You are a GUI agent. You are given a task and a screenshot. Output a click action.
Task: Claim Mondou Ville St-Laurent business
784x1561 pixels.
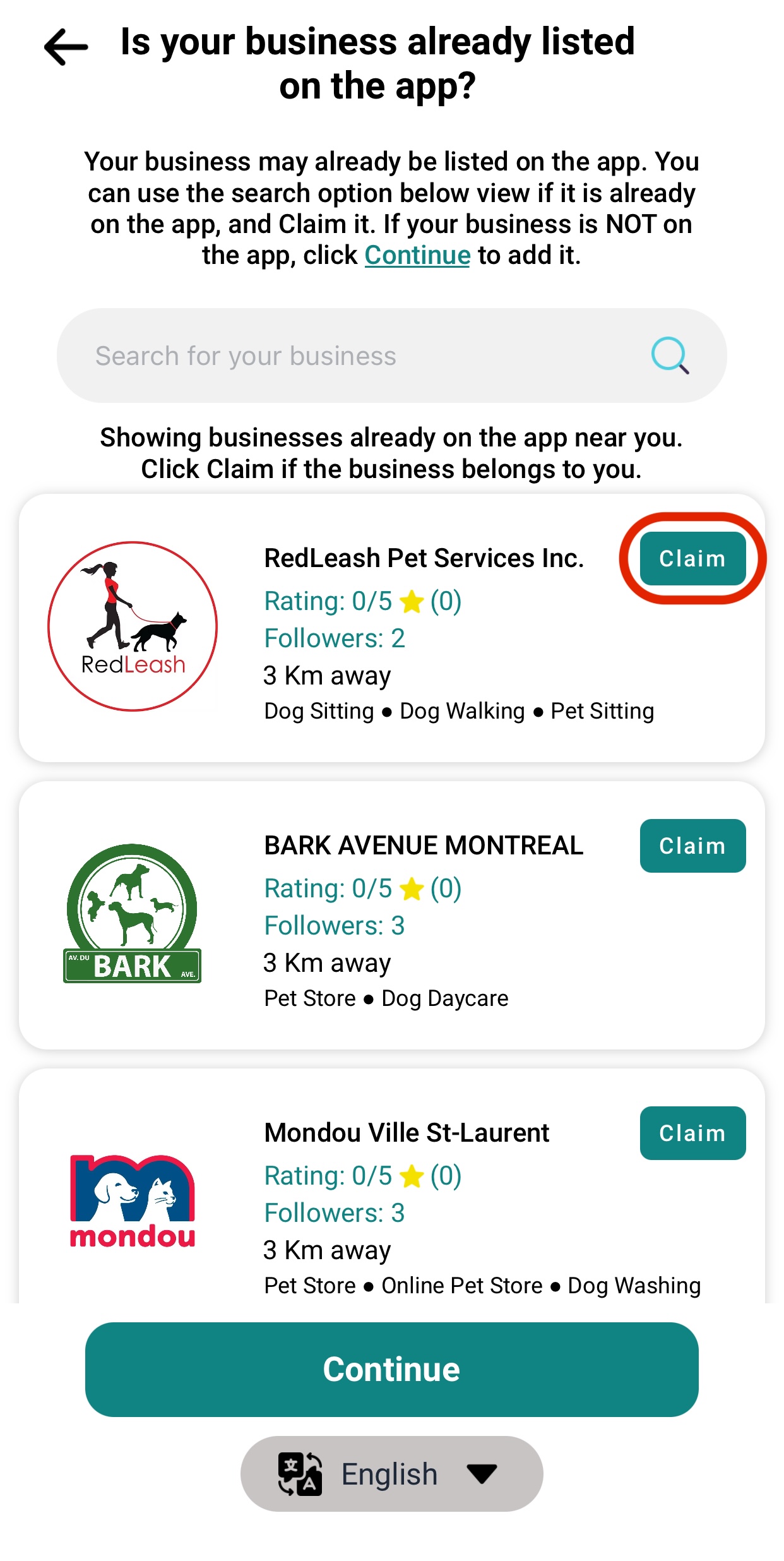(x=692, y=1133)
